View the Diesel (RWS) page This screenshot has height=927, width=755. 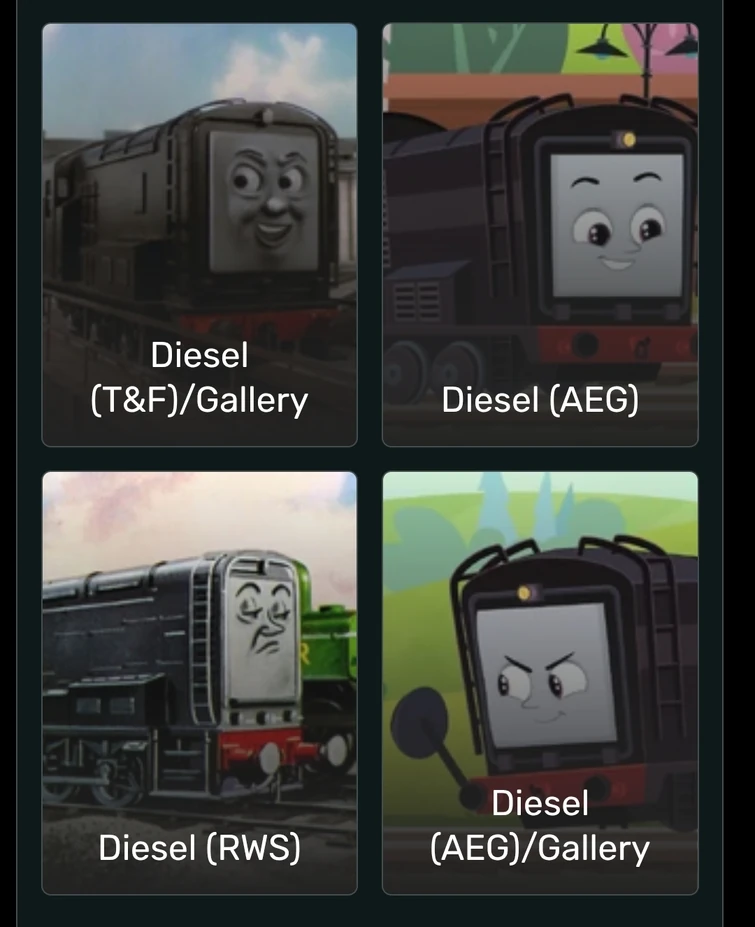pos(199,682)
